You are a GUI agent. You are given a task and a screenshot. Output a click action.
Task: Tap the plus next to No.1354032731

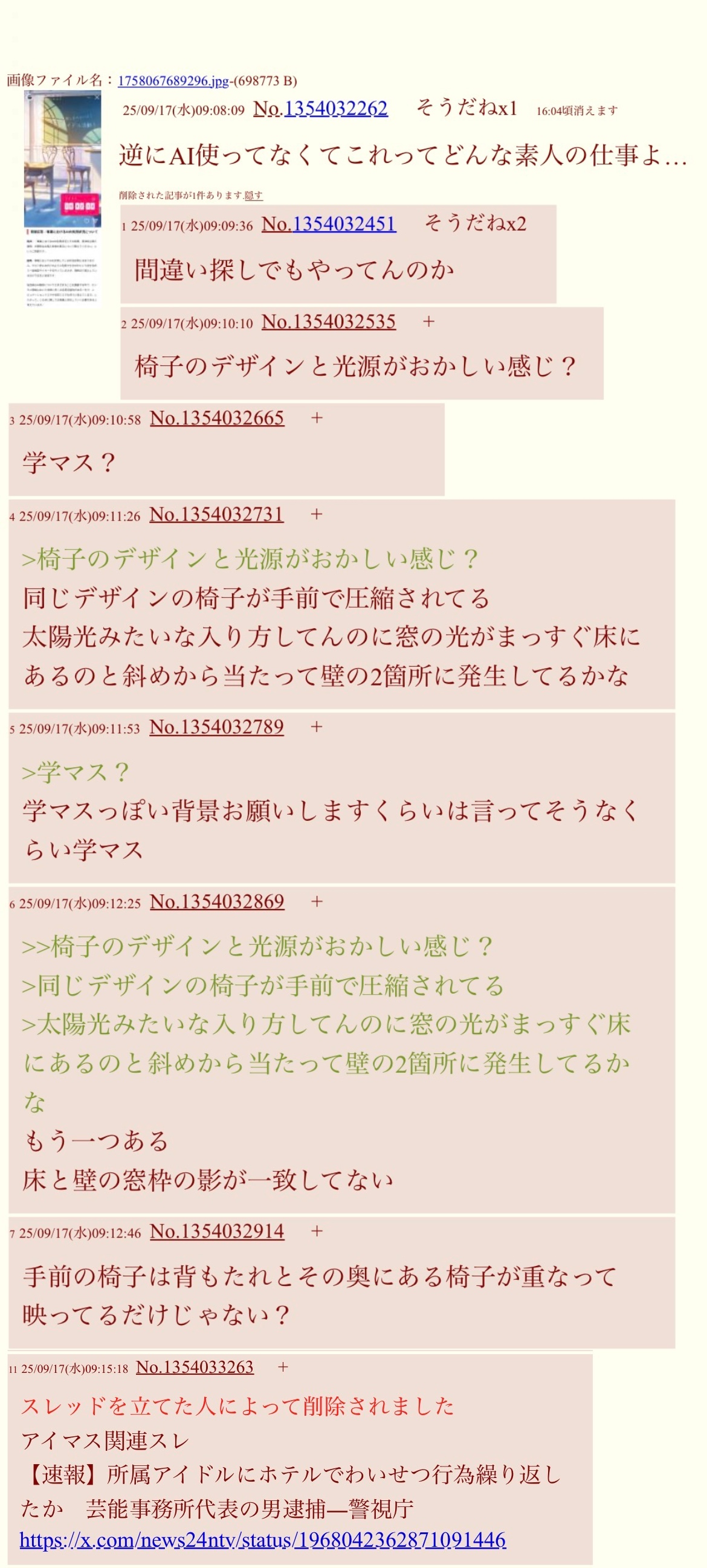coord(316,515)
